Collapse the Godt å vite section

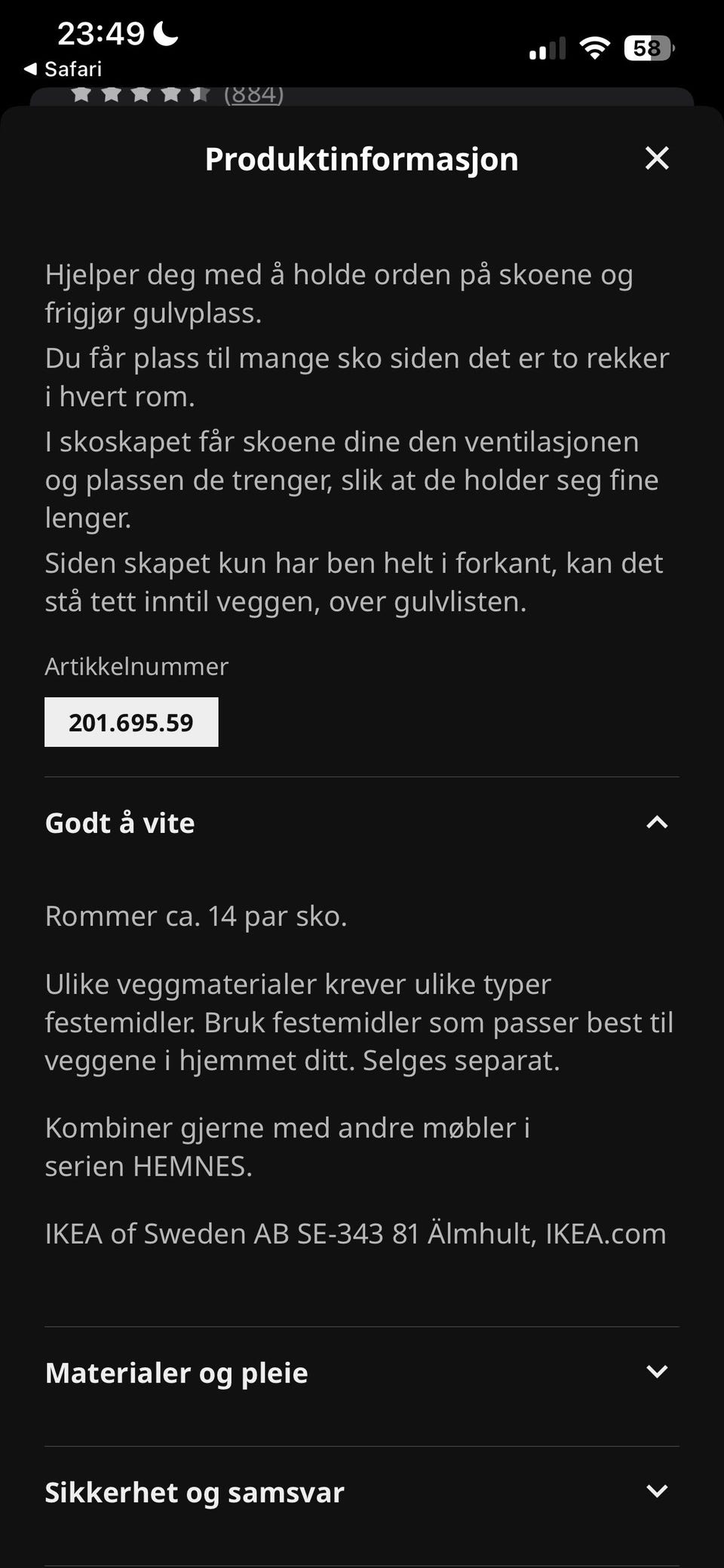tap(657, 823)
